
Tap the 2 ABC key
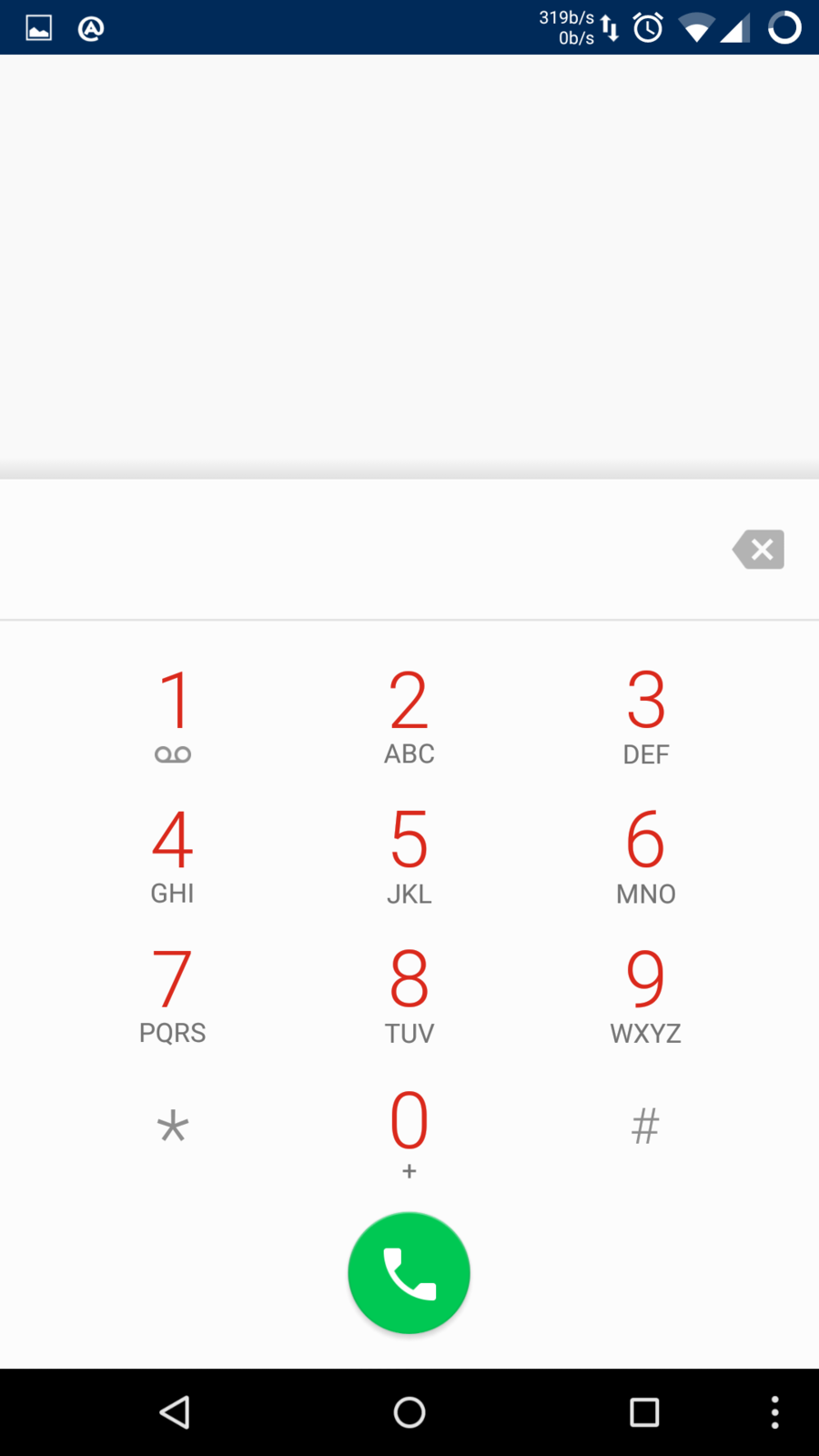pos(409,714)
